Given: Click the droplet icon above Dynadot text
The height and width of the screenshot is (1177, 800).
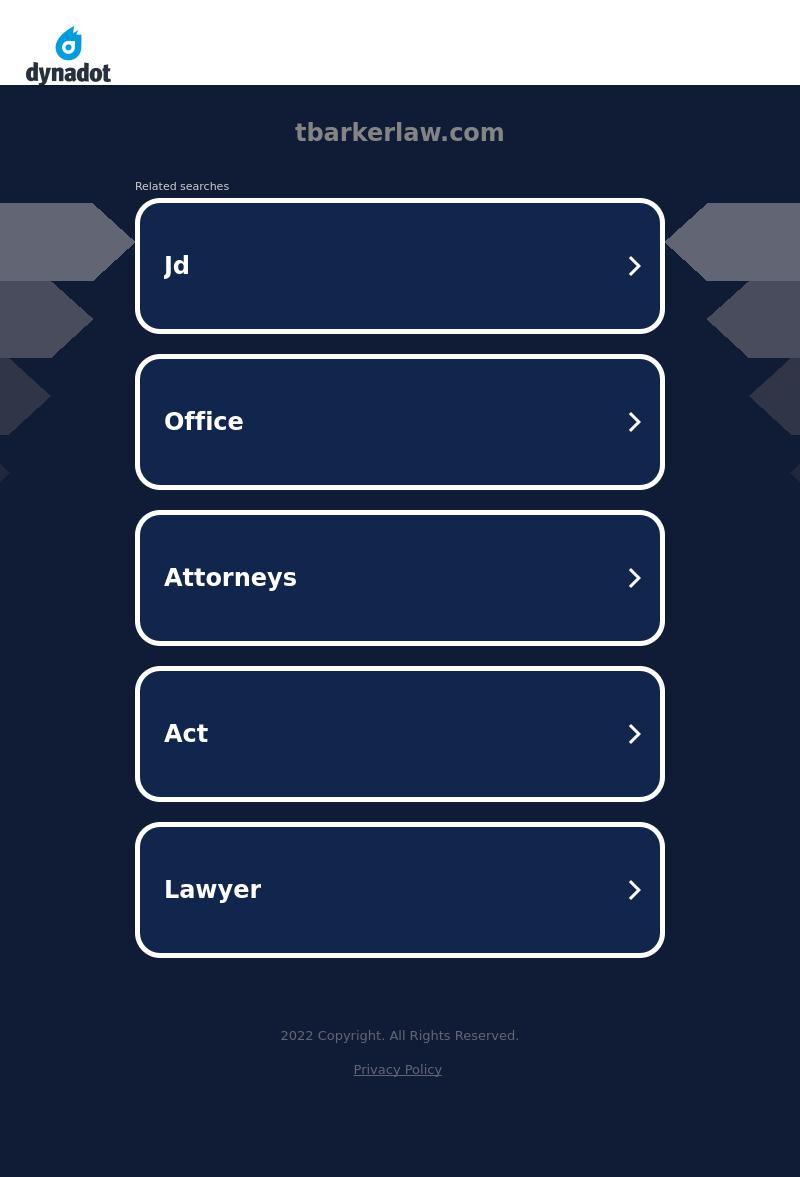Looking at the screenshot, I should 67,43.
